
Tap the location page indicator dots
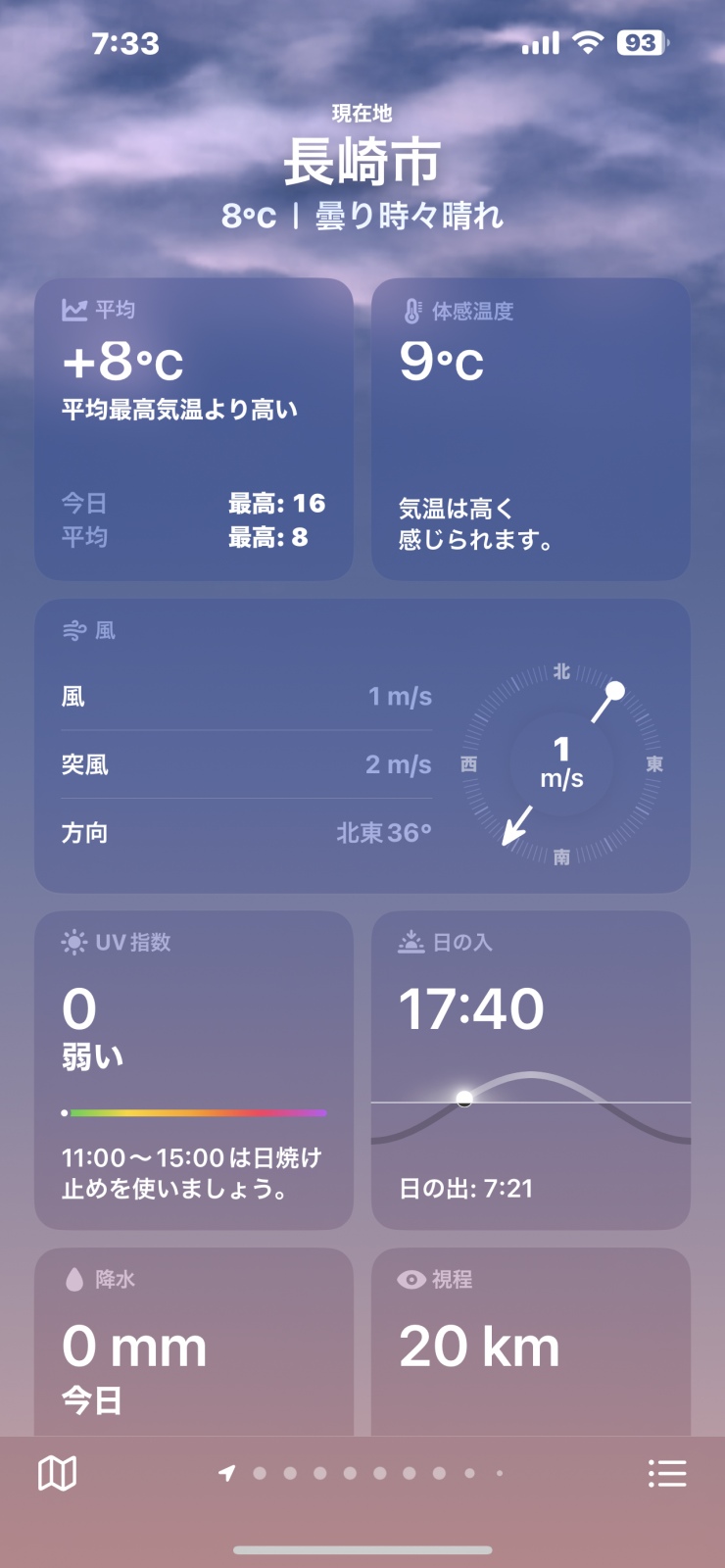click(x=362, y=1473)
